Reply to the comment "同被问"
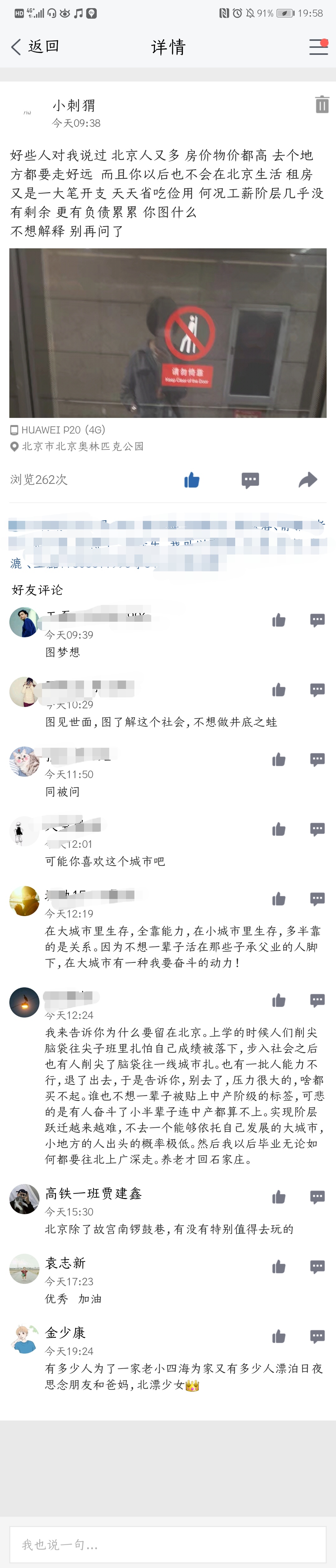Screen dimensions: 336x1568 (x=317, y=760)
